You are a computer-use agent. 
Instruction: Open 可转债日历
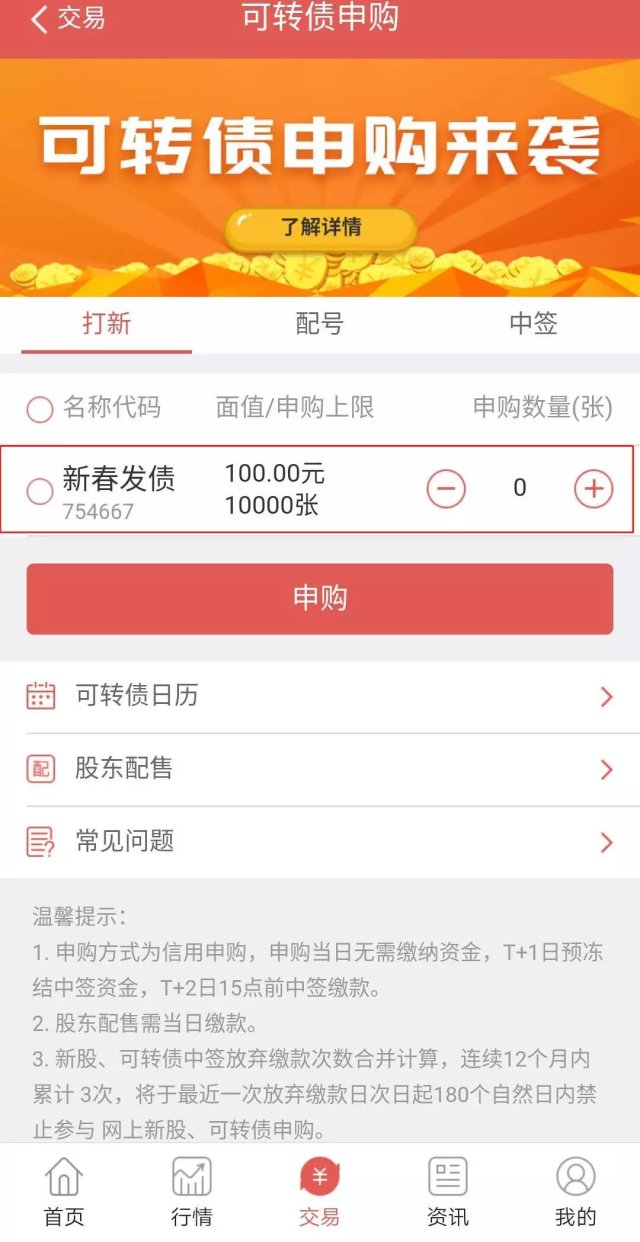[320, 696]
